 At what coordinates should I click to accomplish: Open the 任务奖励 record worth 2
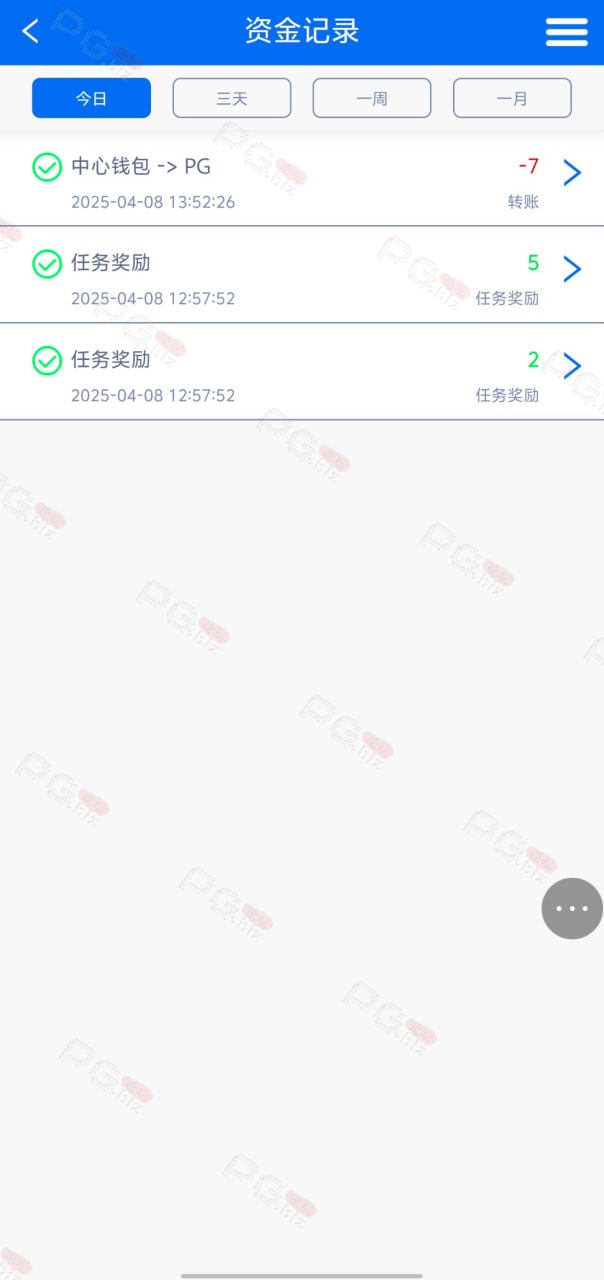tap(302, 371)
